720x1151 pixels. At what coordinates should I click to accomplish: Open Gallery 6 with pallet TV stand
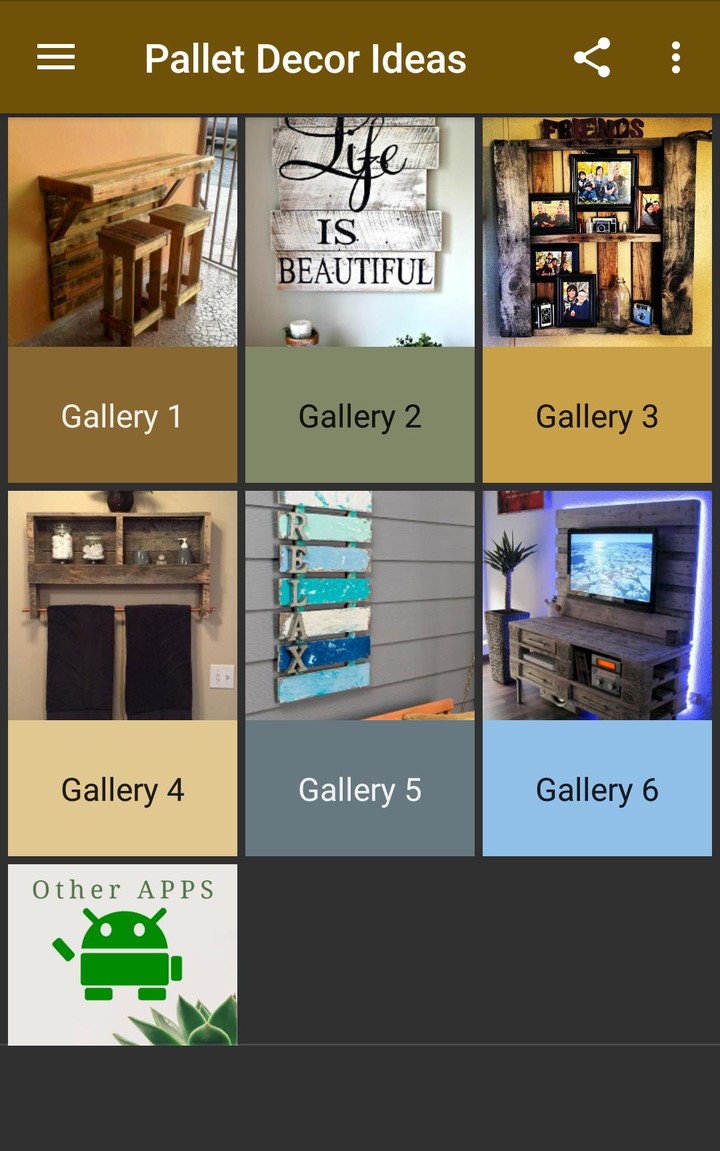[x=597, y=673]
